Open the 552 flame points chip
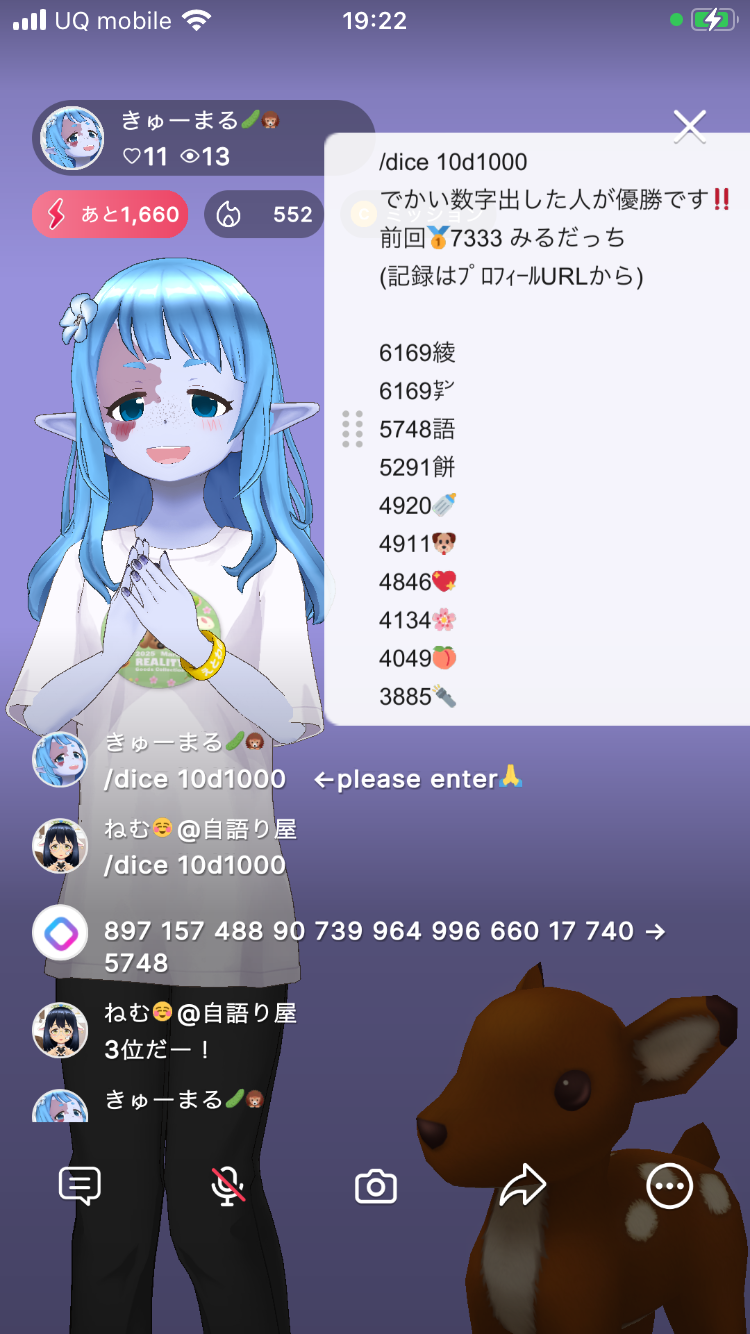The height and width of the screenshot is (1334, 750). coord(264,214)
